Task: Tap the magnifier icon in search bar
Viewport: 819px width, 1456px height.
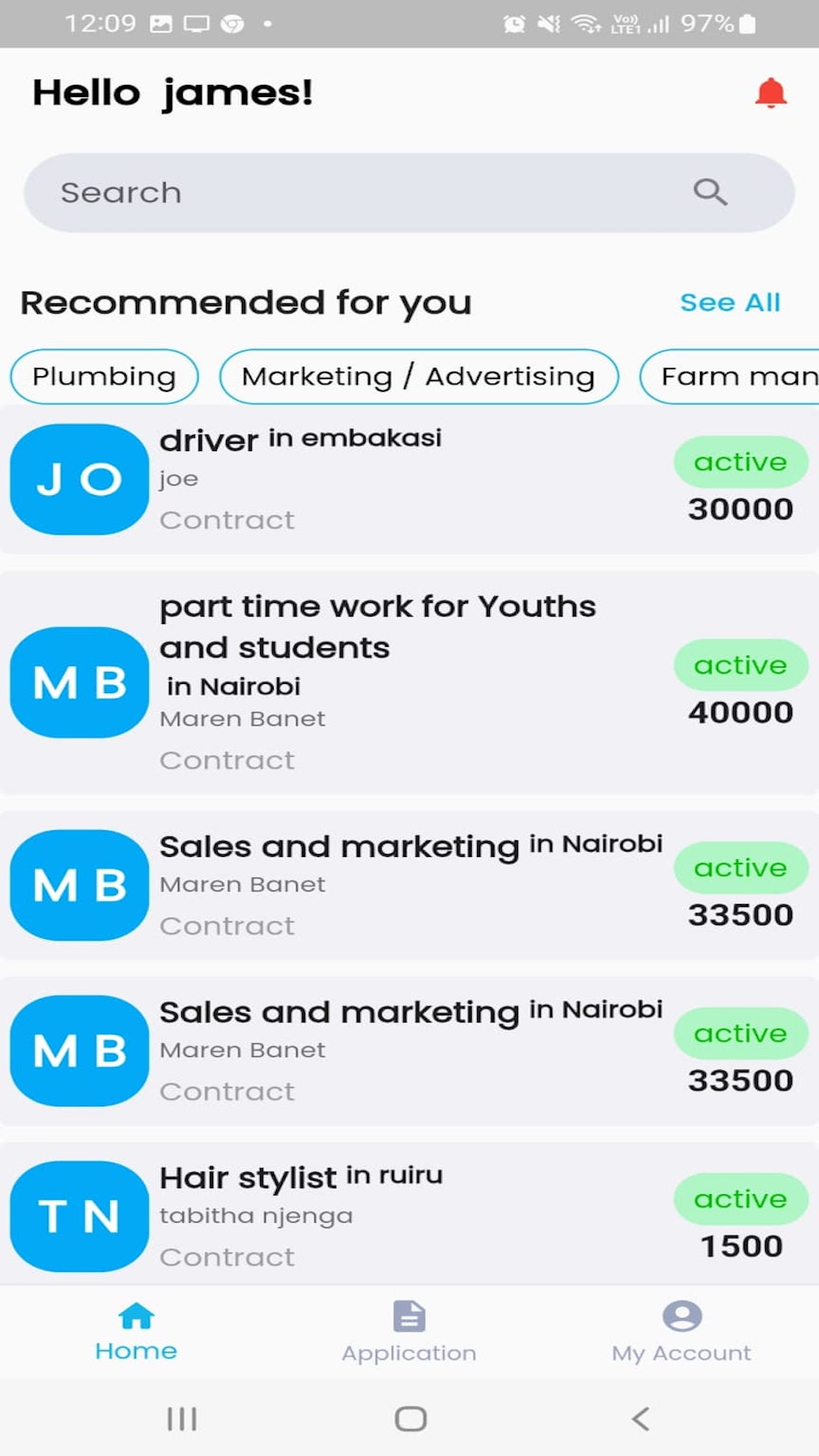Action: click(x=710, y=193)
